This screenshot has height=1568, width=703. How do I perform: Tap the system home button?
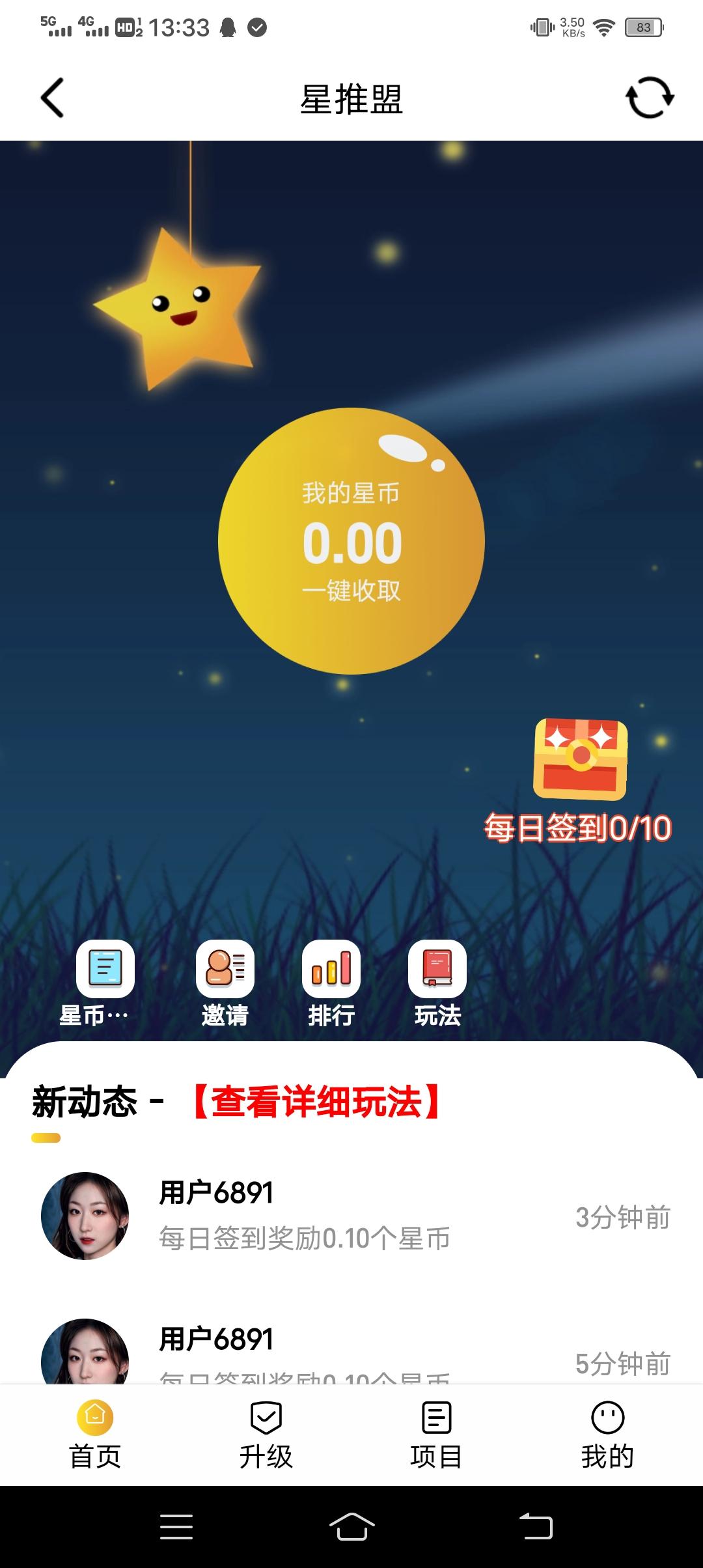click(351, 1527)
